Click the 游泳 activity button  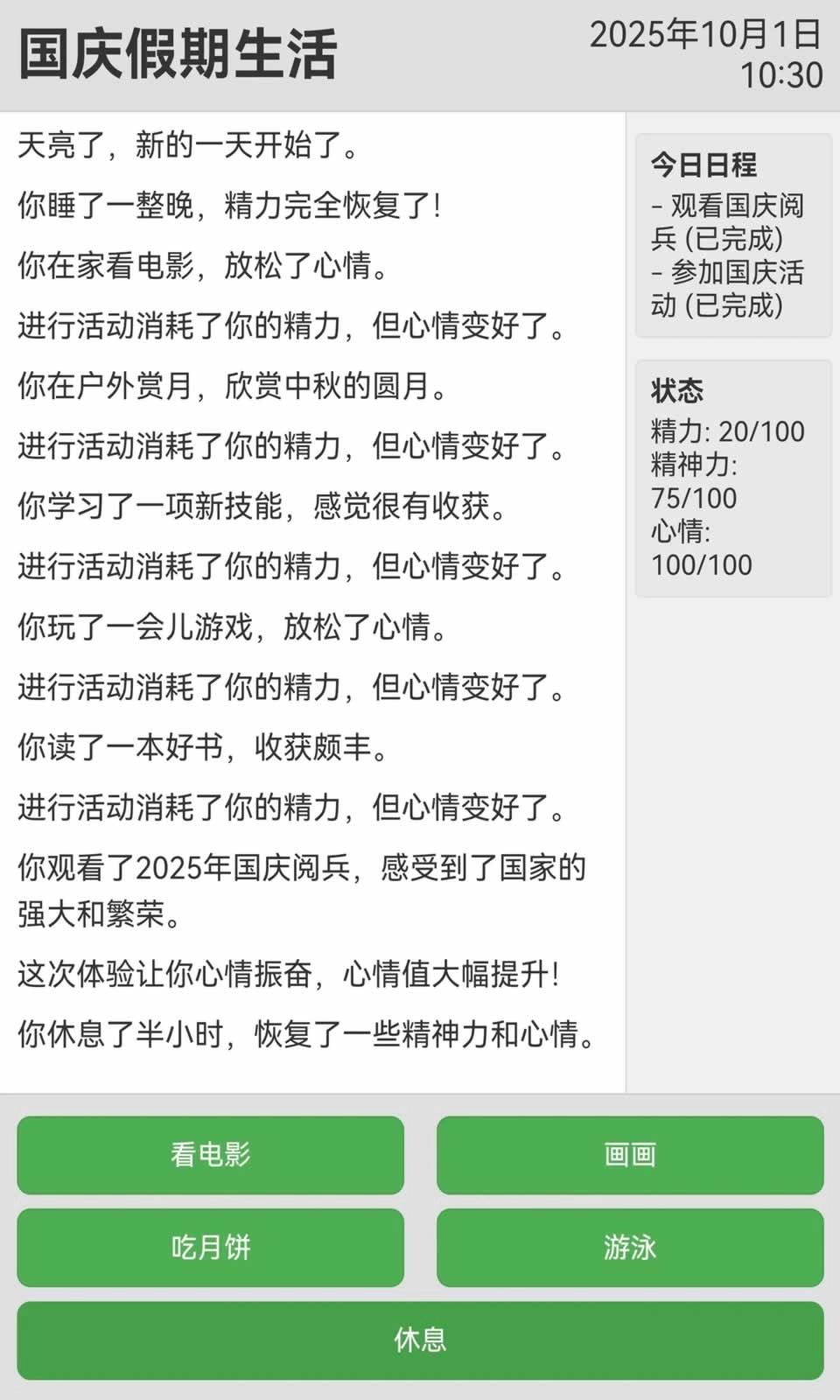[629, 1249]
